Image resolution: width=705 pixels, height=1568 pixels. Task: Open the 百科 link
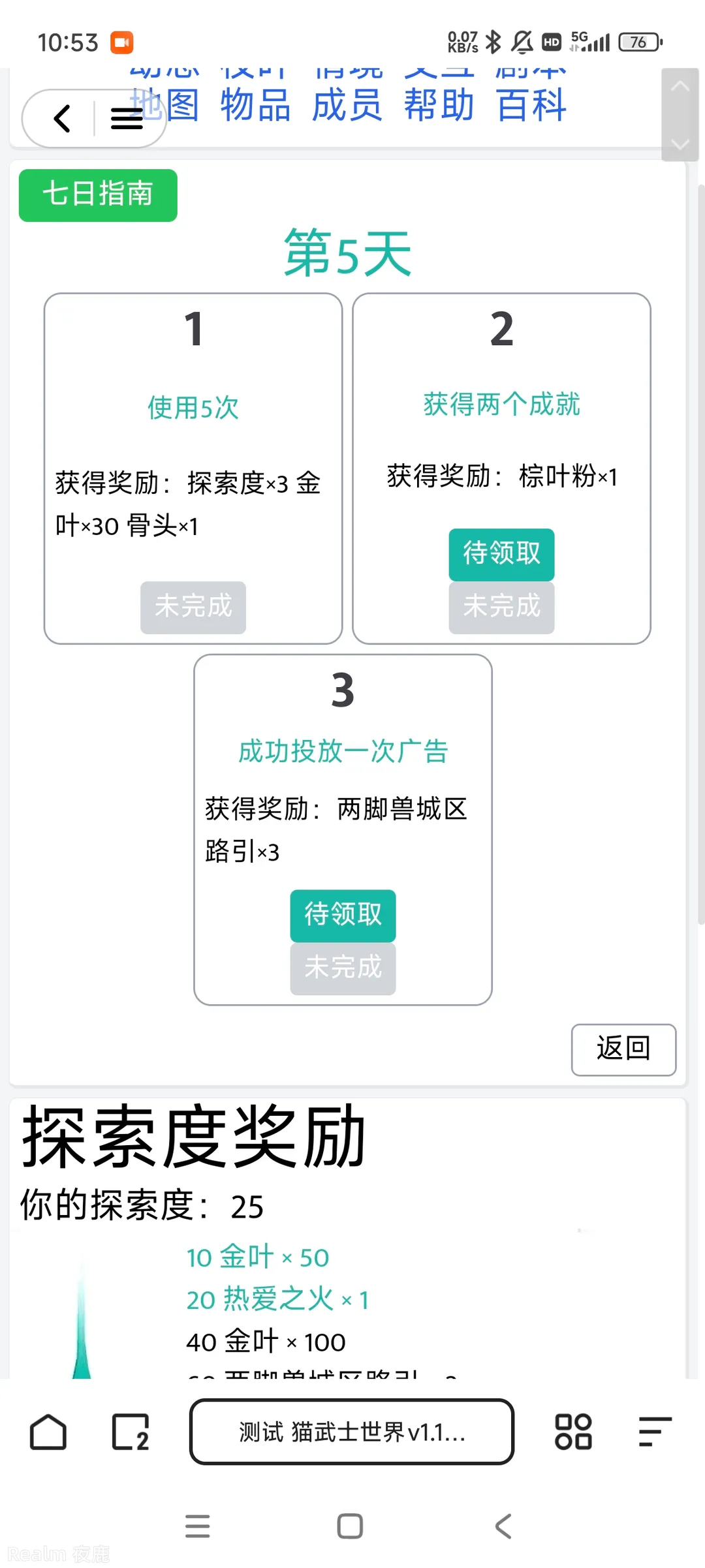(x=531, y=105)
